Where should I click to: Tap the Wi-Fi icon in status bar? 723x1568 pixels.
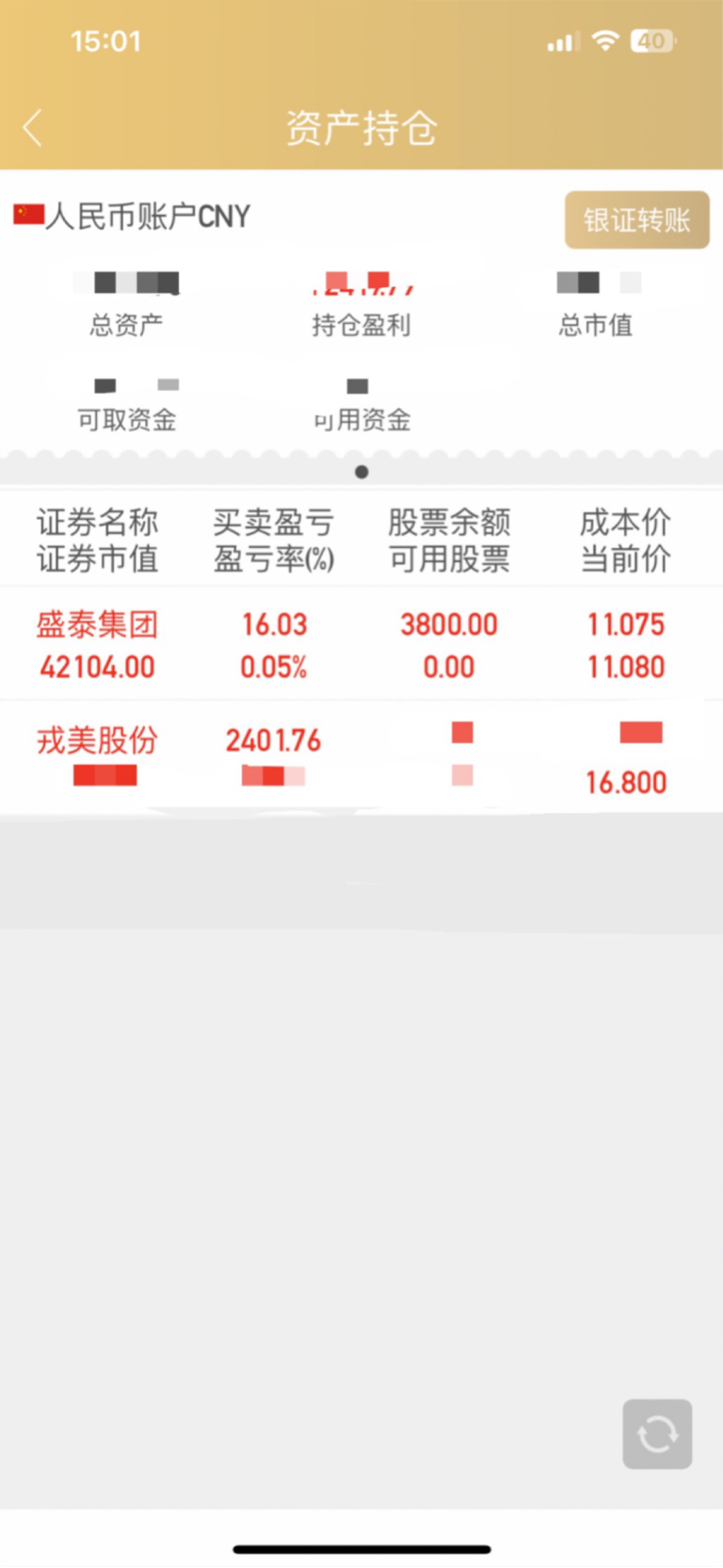[605, 40]
